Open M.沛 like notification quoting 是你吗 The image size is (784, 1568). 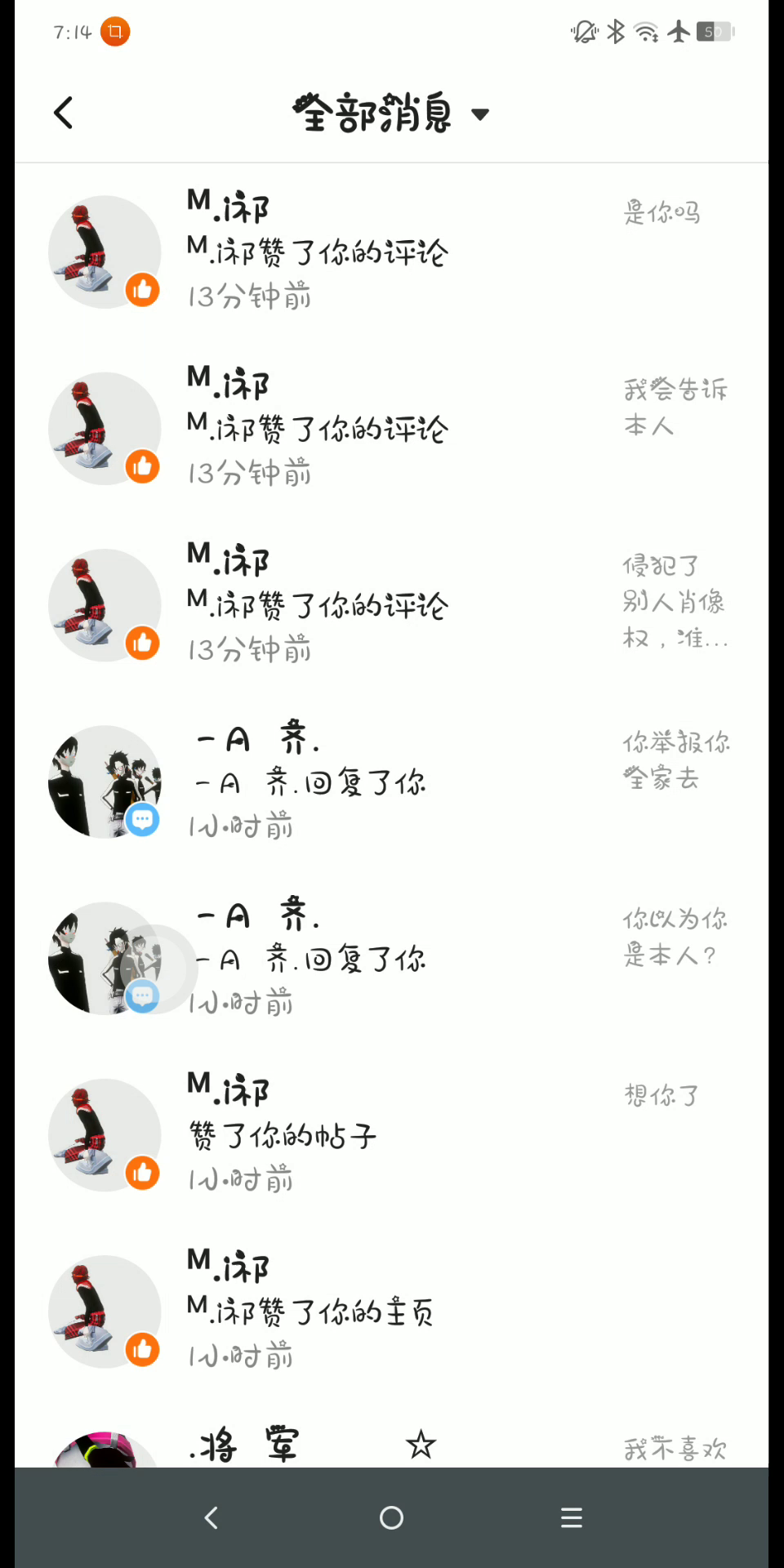tap(392, 251)
